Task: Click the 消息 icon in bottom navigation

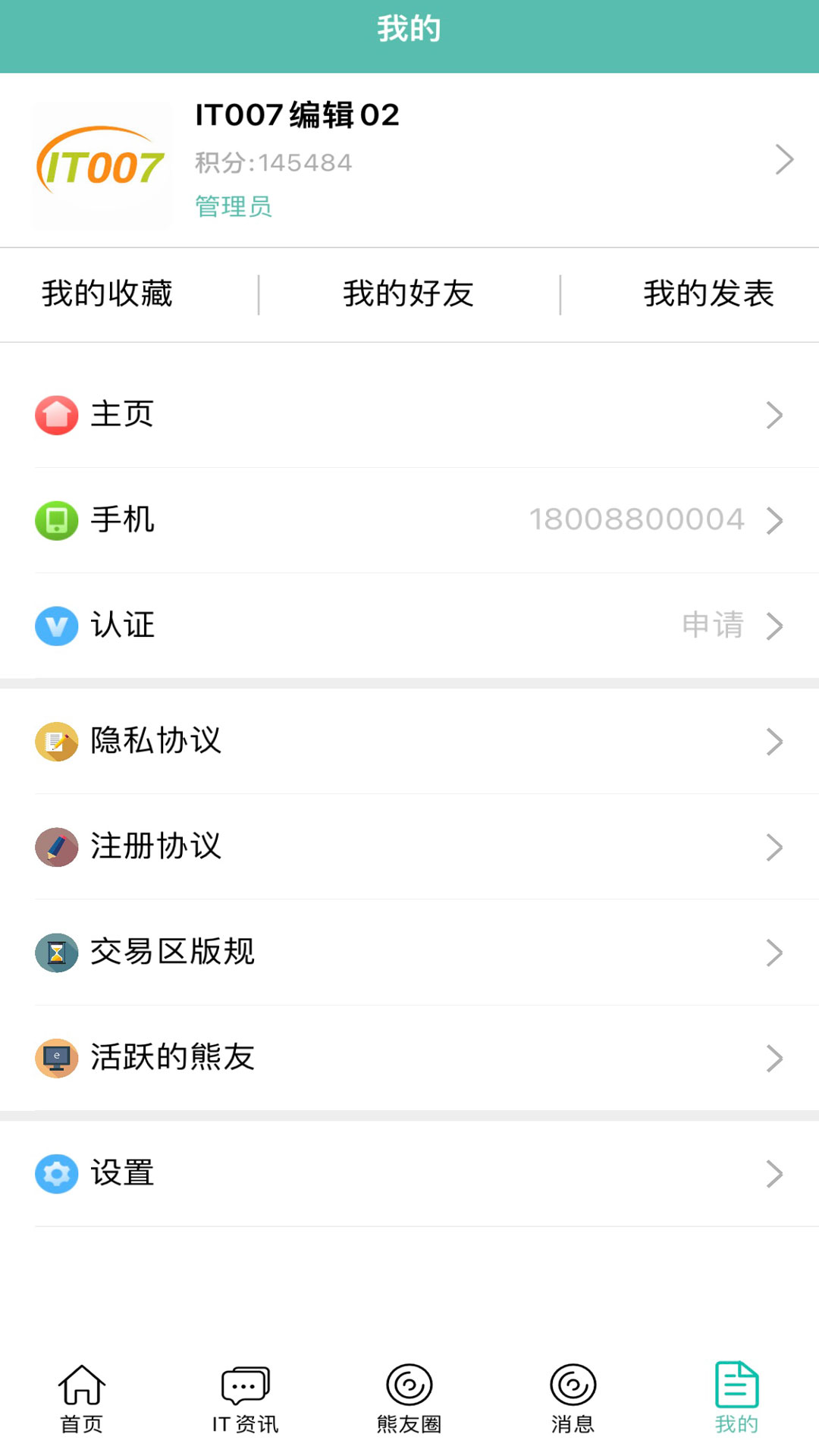Action: tap(573, 1385)
